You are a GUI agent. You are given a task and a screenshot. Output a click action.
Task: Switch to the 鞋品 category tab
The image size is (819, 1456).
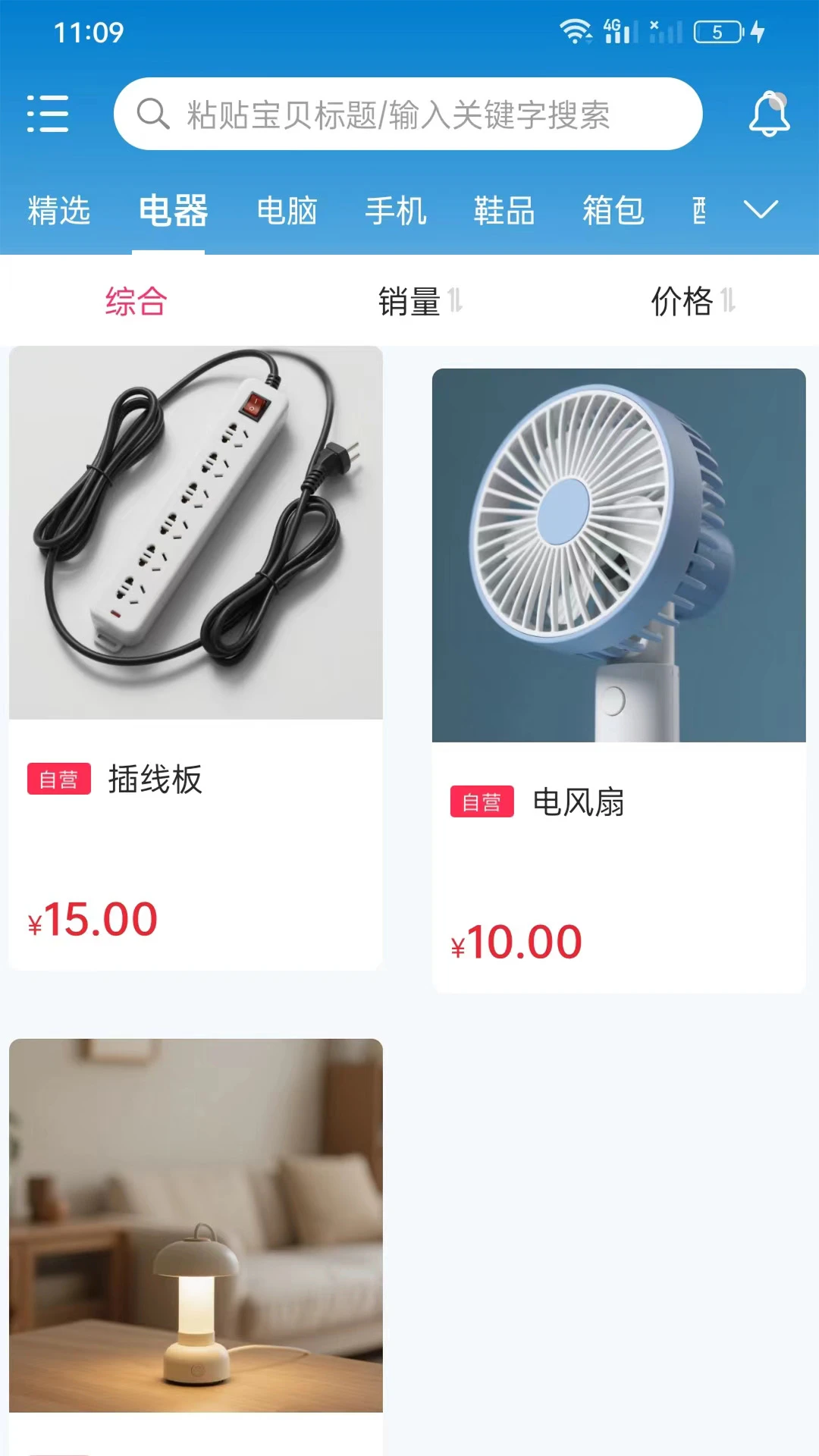(x=503, y=211)
